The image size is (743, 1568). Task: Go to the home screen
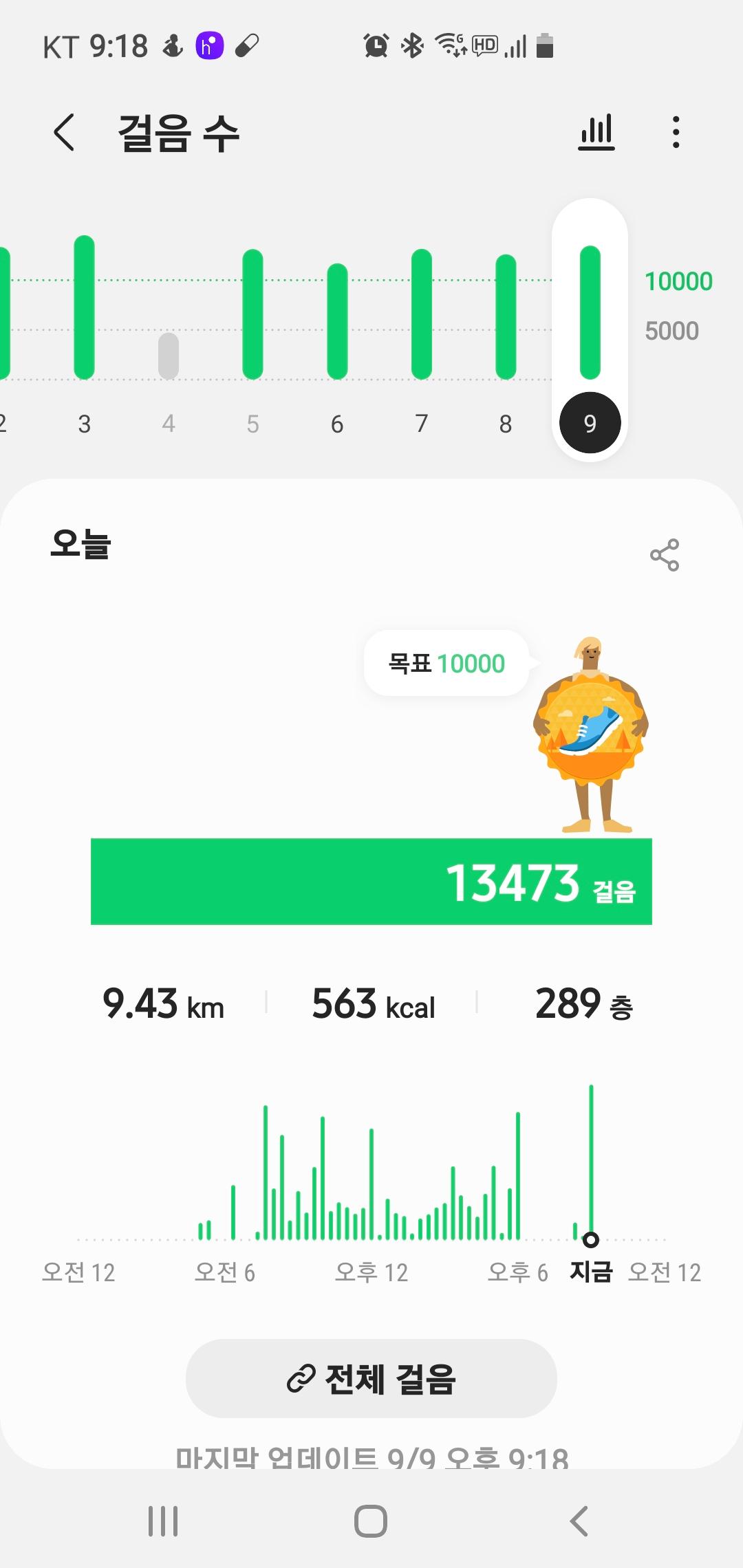coord(371,1521)
